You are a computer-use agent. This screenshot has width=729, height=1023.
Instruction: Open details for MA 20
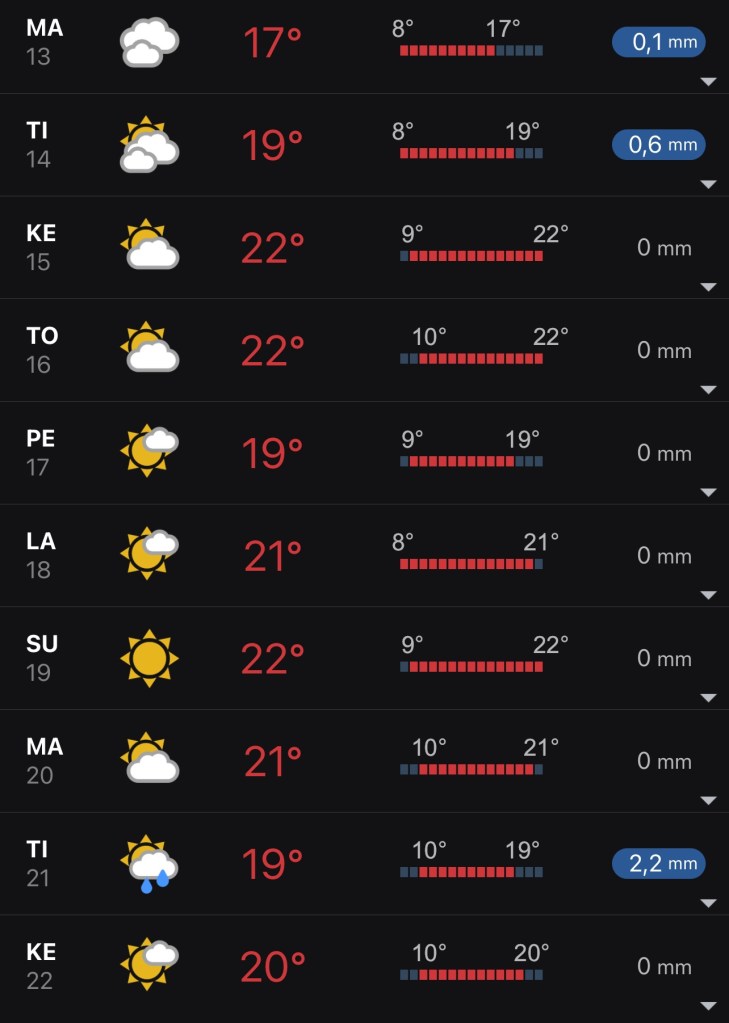coord(709,801)
